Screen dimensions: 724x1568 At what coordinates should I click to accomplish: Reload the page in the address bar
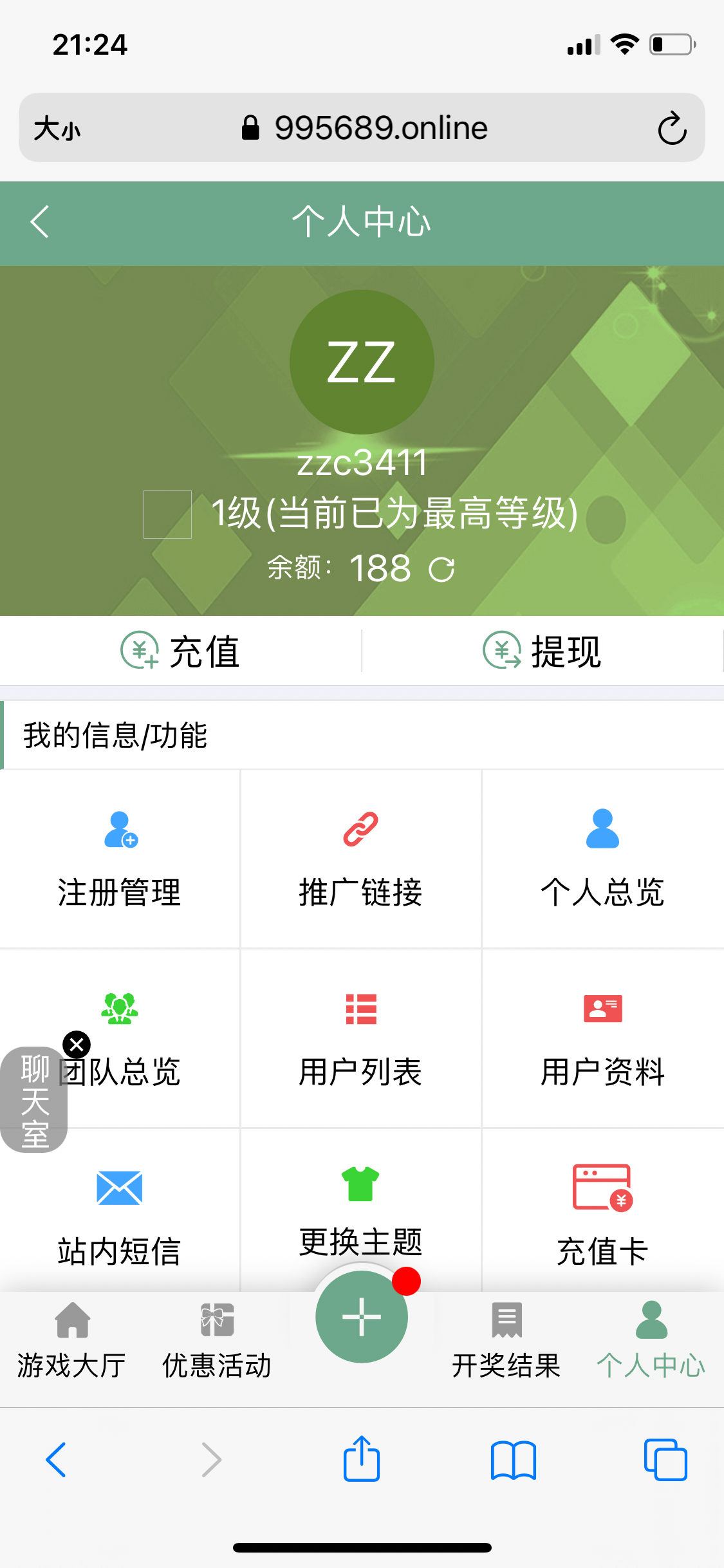pos(672,128)
